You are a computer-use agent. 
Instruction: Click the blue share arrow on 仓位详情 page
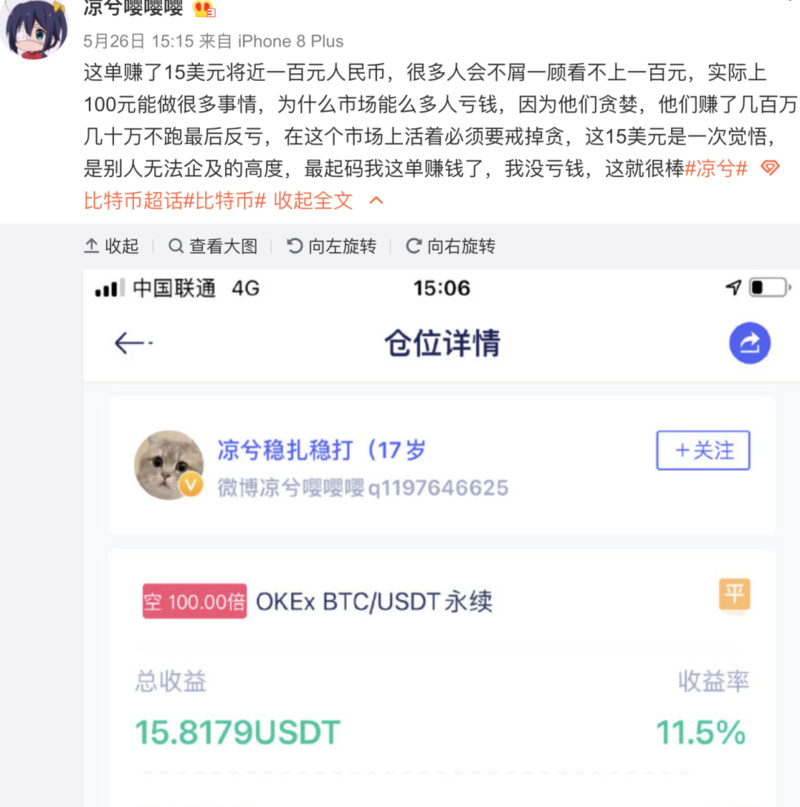748,342
